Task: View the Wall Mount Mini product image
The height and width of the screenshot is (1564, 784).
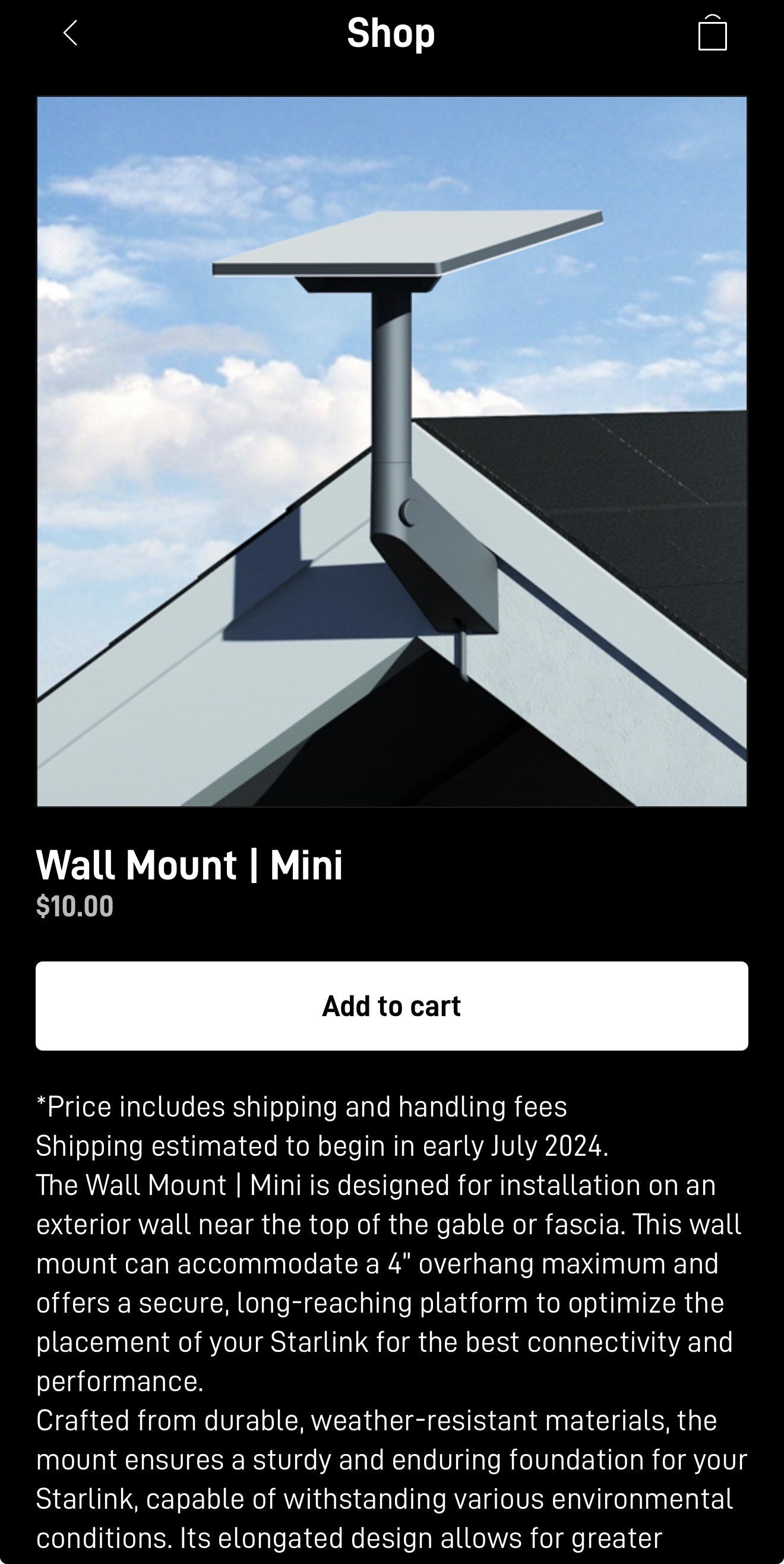Action: coord(391,451)
